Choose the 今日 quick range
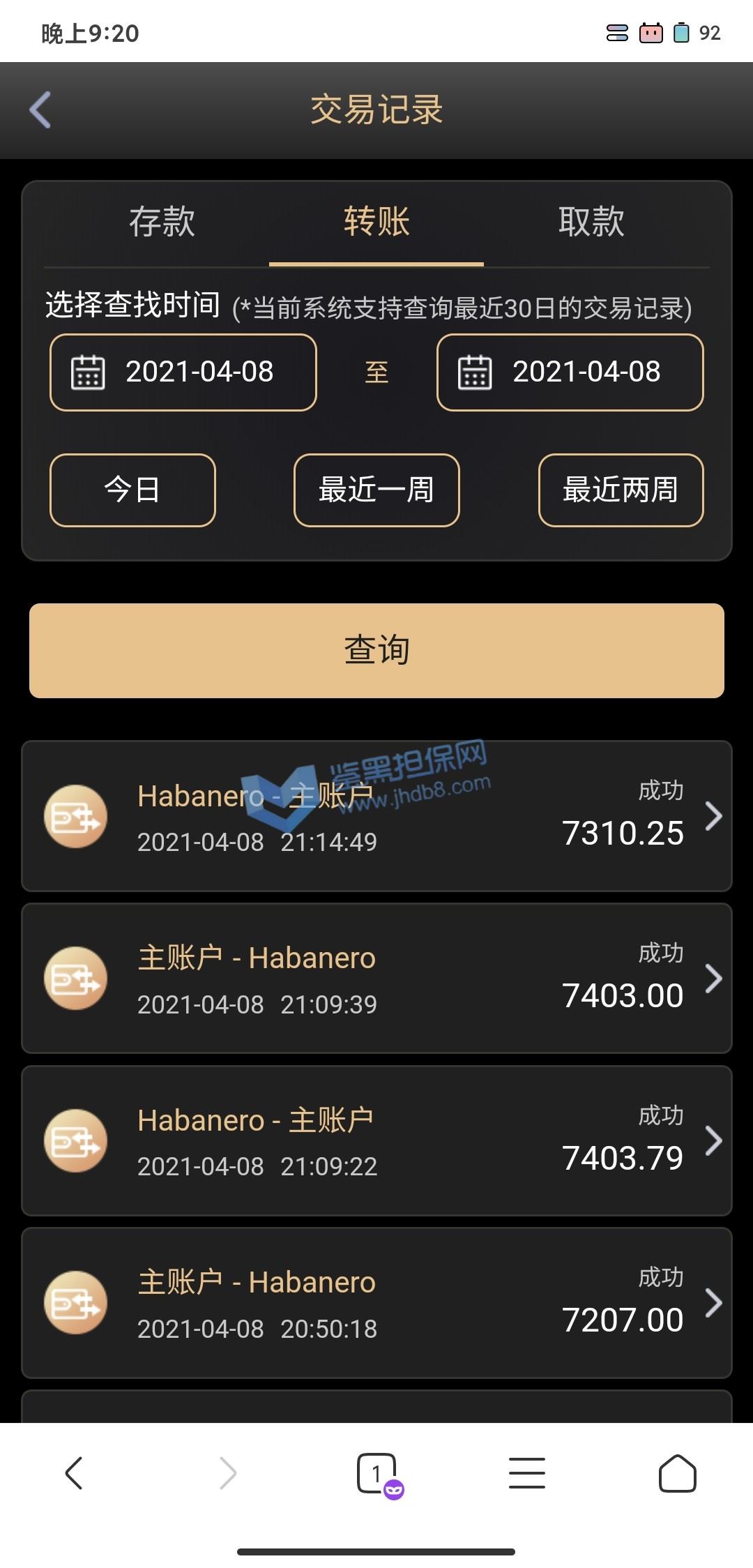 [132, 490]
